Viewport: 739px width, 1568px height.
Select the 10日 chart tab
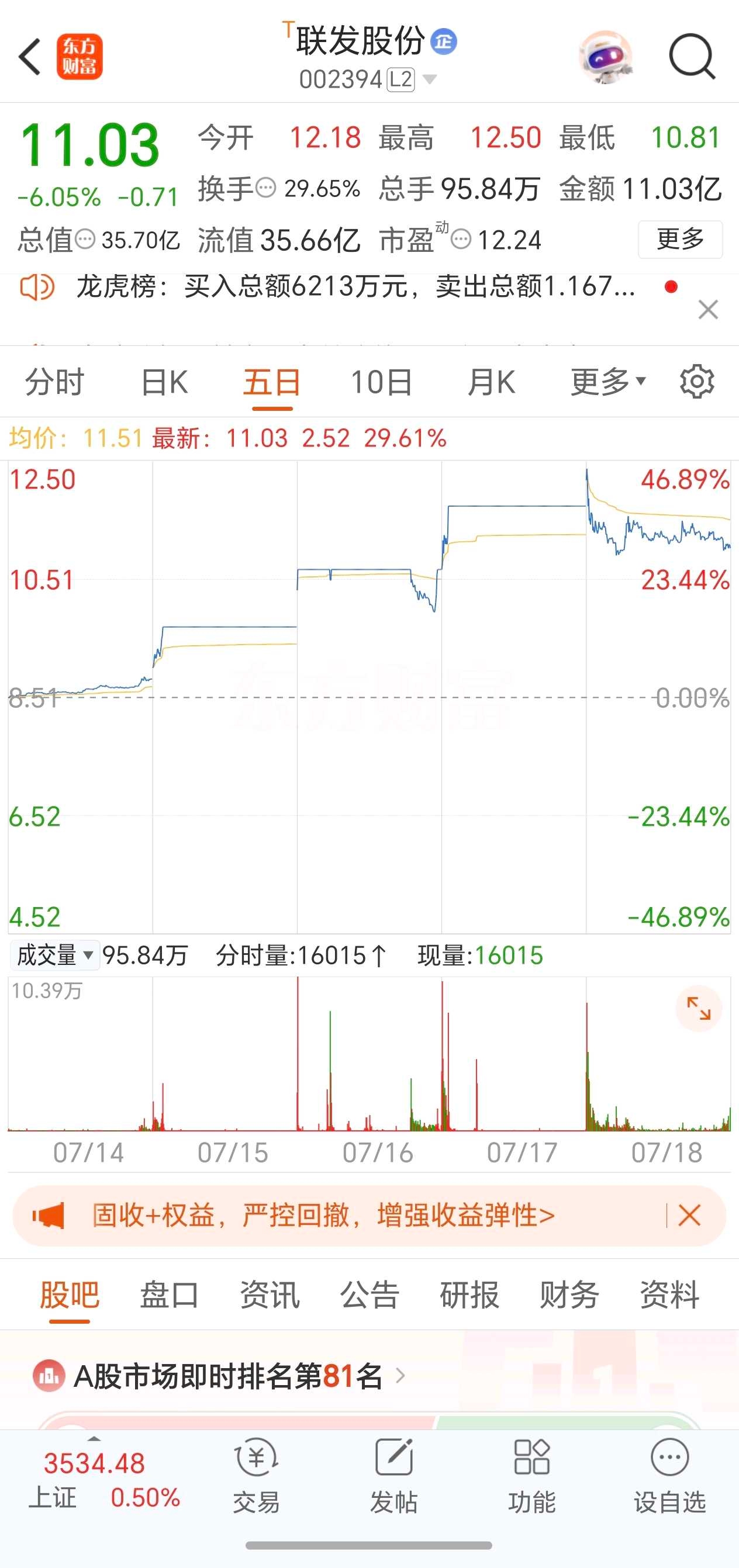[x=381, y=382]
